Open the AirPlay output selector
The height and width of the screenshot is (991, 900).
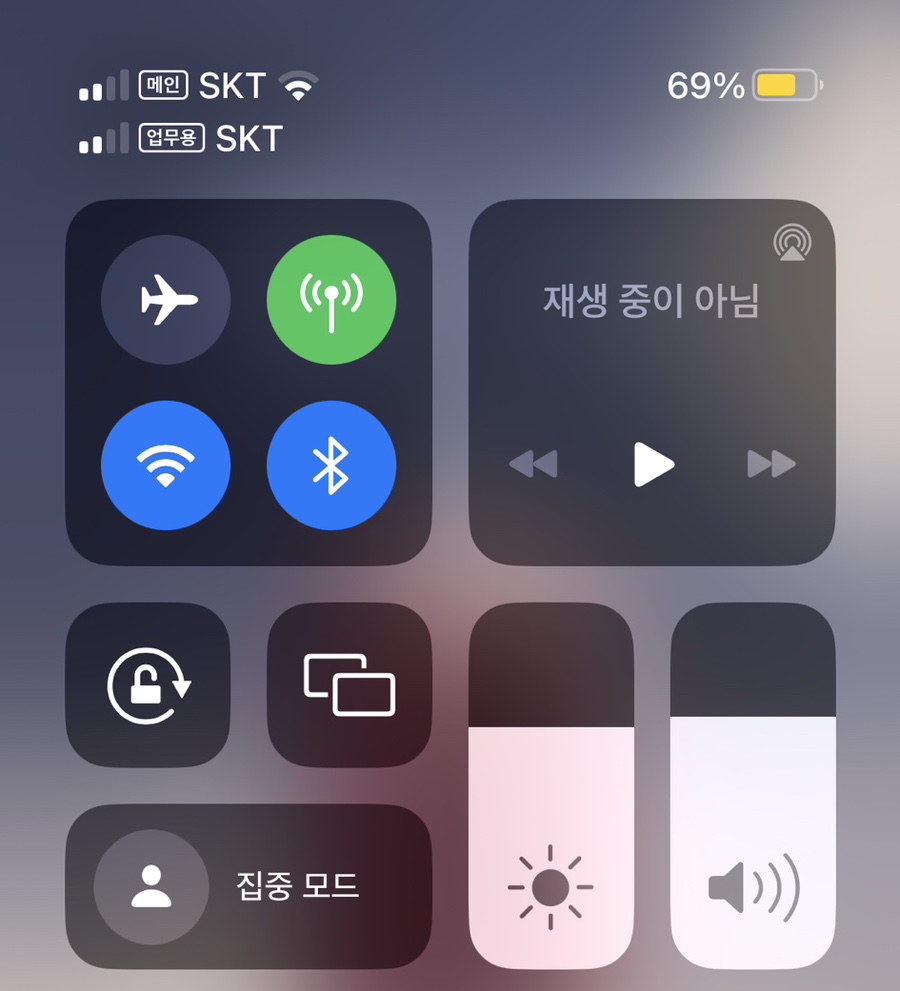[792, 243]
